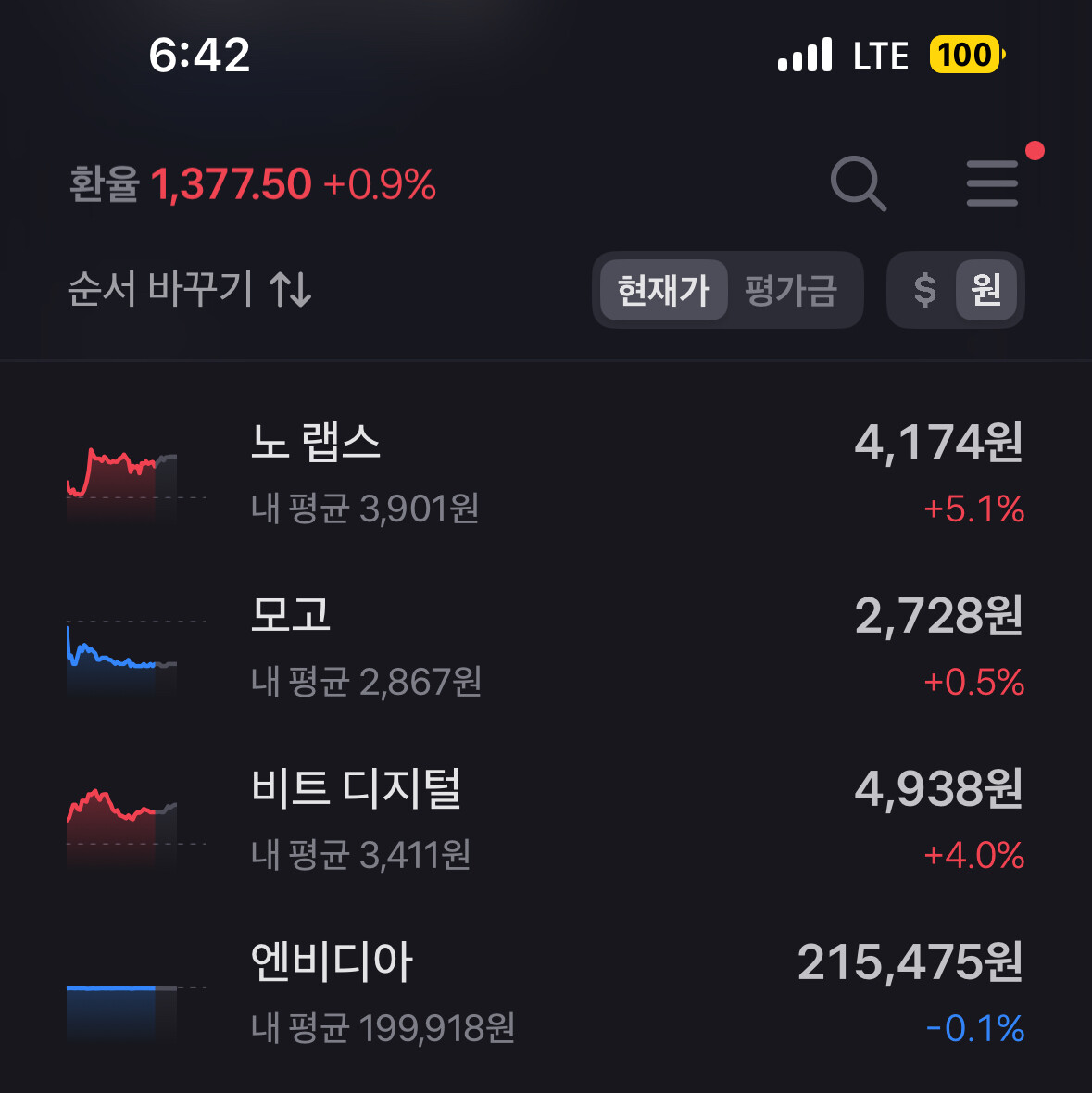The image size is (1092, 1093).
Task: Select the 현재가 segment
Action: click(663, 290)
